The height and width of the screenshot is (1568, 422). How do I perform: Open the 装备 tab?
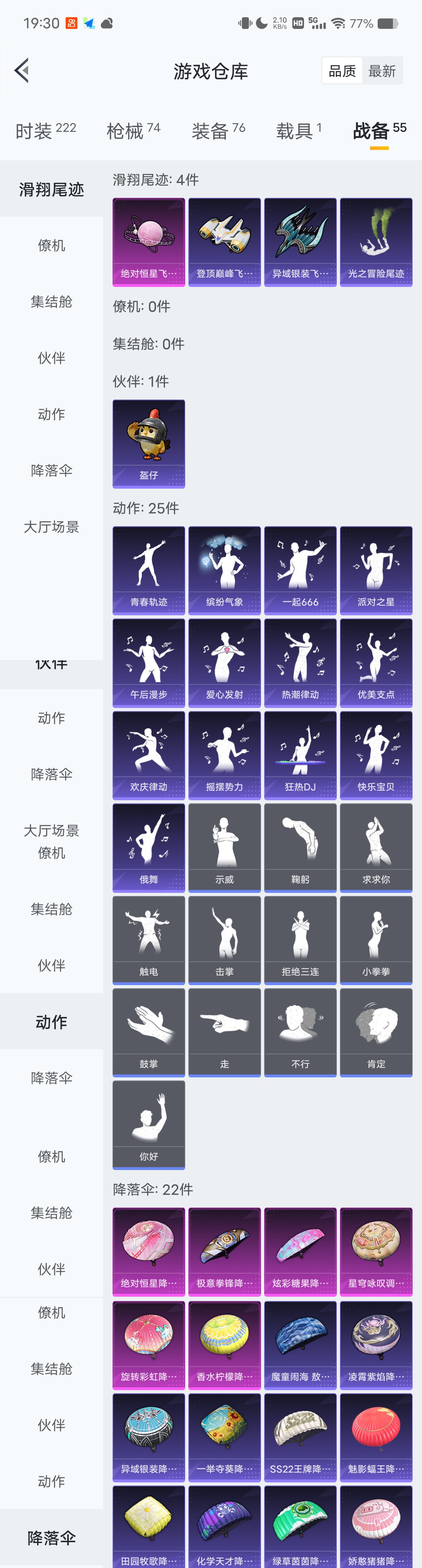[x=218, y=130]
